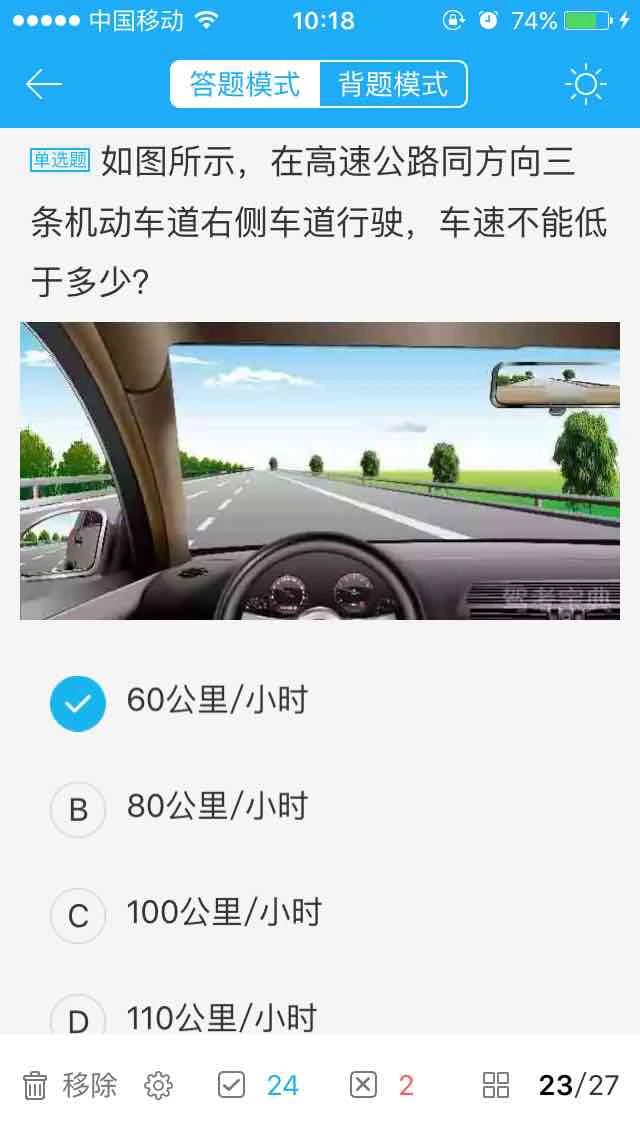Toggle the brightness/night mode sun icon
This screenshot has width=640, height=1136.
point(586,84)
